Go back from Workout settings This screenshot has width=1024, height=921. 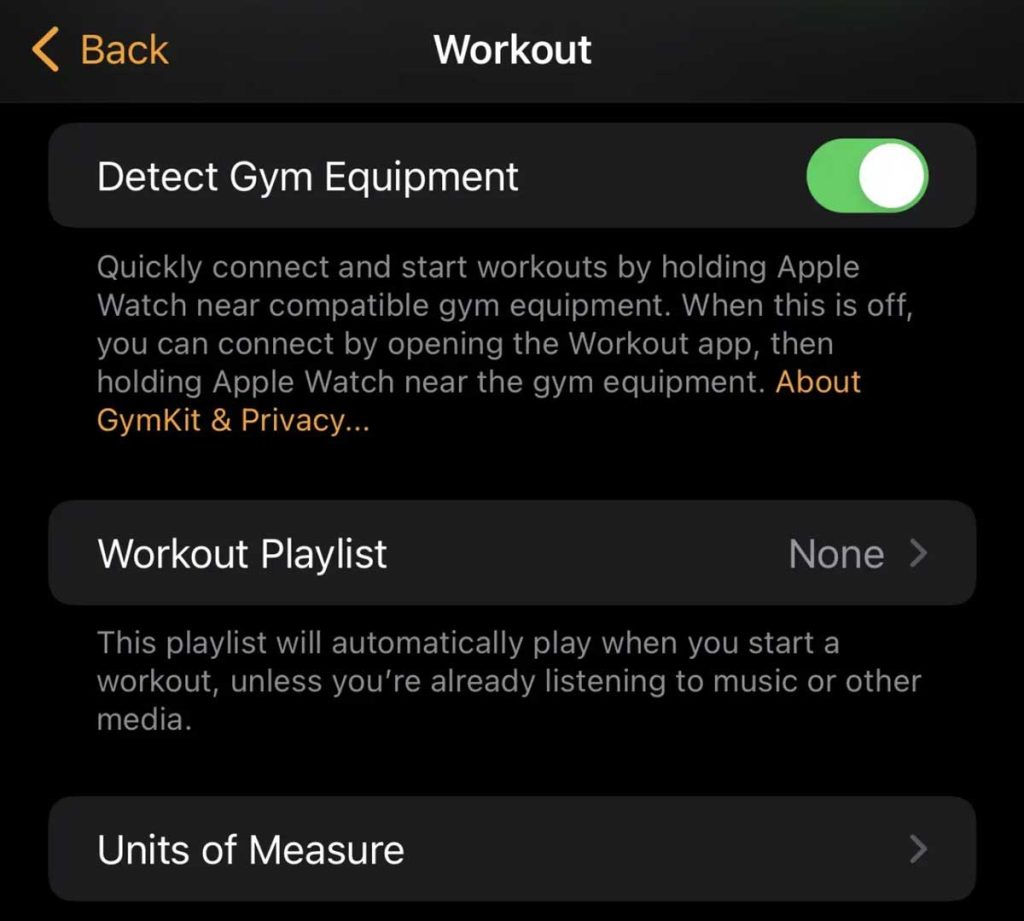tap(100, 50)
